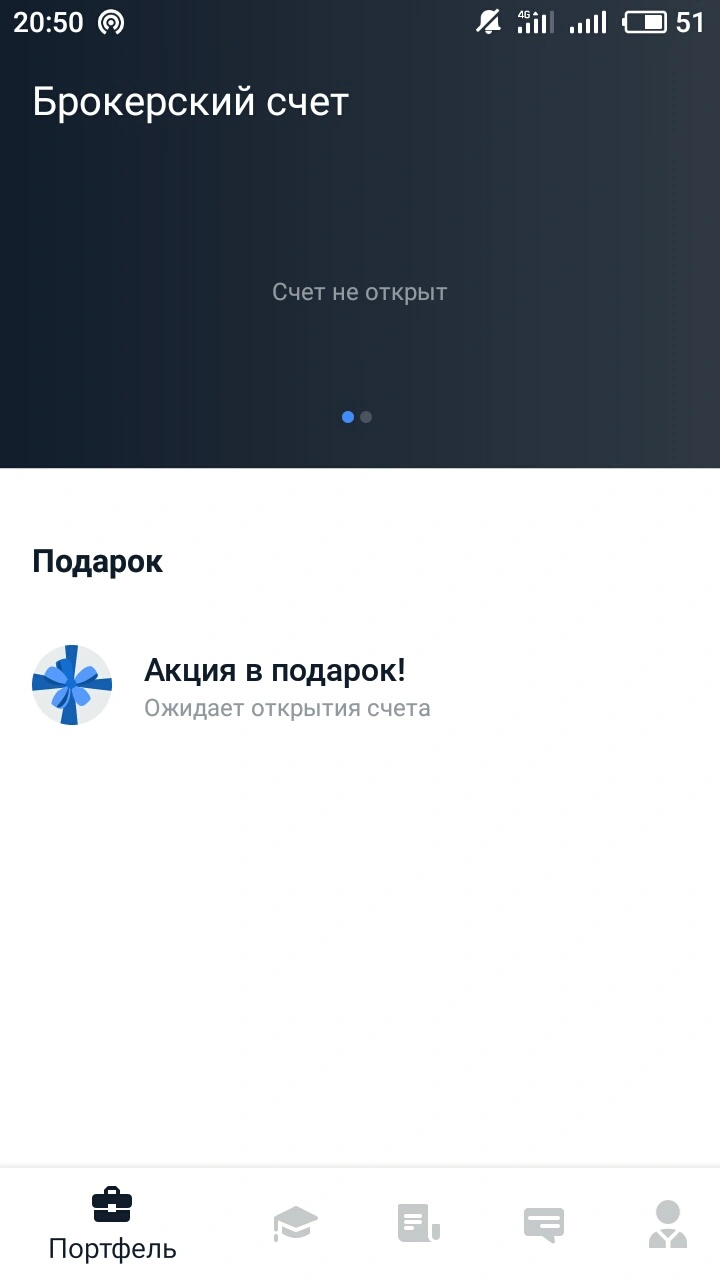Select the second page indicator dot

click(x=366, y=417)
